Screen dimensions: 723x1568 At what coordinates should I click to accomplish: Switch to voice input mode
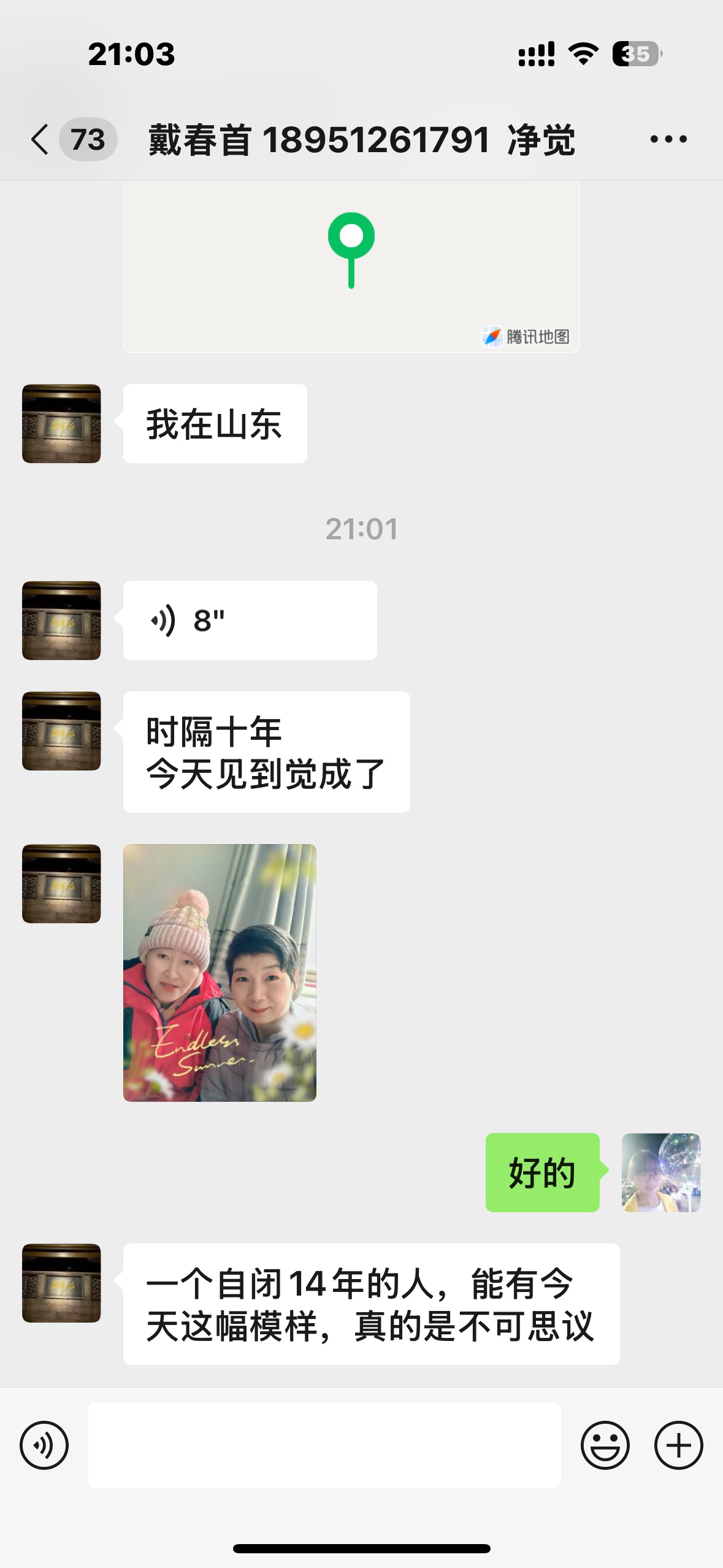click(44, 1445)
